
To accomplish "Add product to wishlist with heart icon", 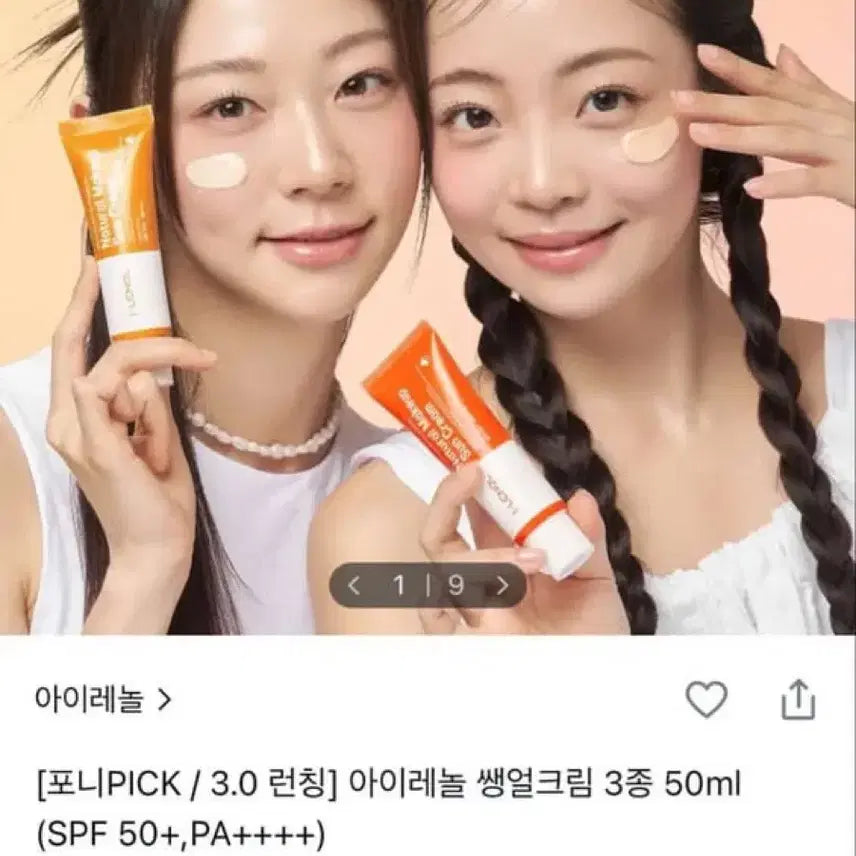I will [x=706, y=699].
